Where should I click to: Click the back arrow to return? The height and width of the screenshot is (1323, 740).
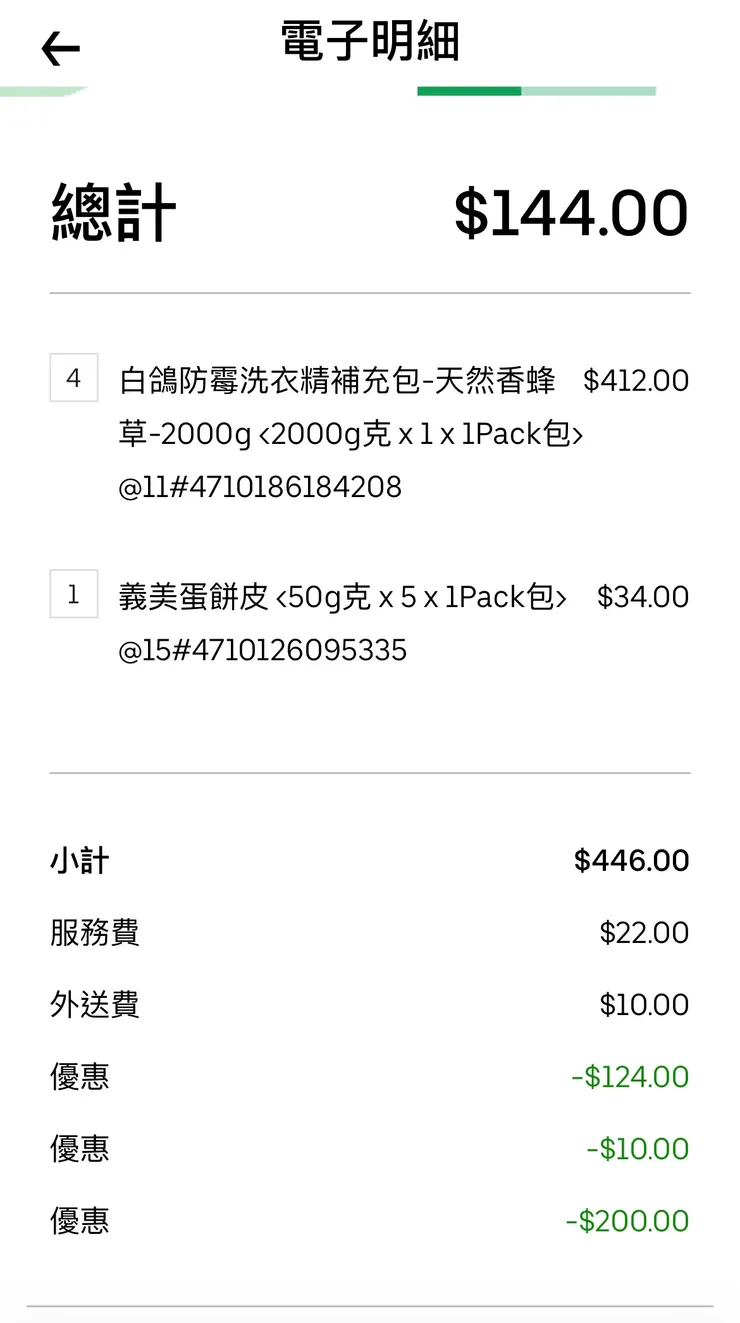click(60, 48)
